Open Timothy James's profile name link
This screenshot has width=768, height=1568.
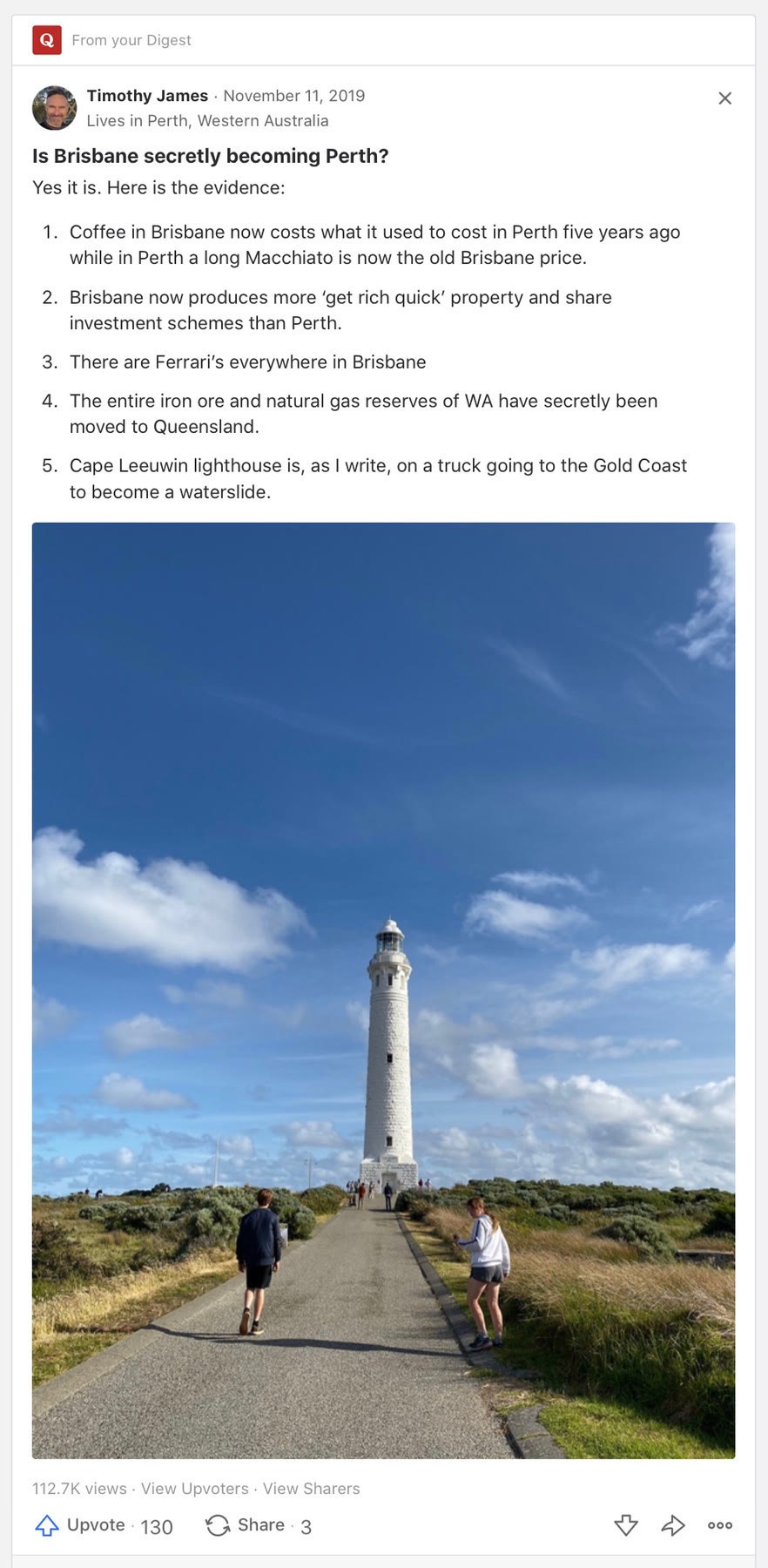pyautogui.click(x=147, y=96)
